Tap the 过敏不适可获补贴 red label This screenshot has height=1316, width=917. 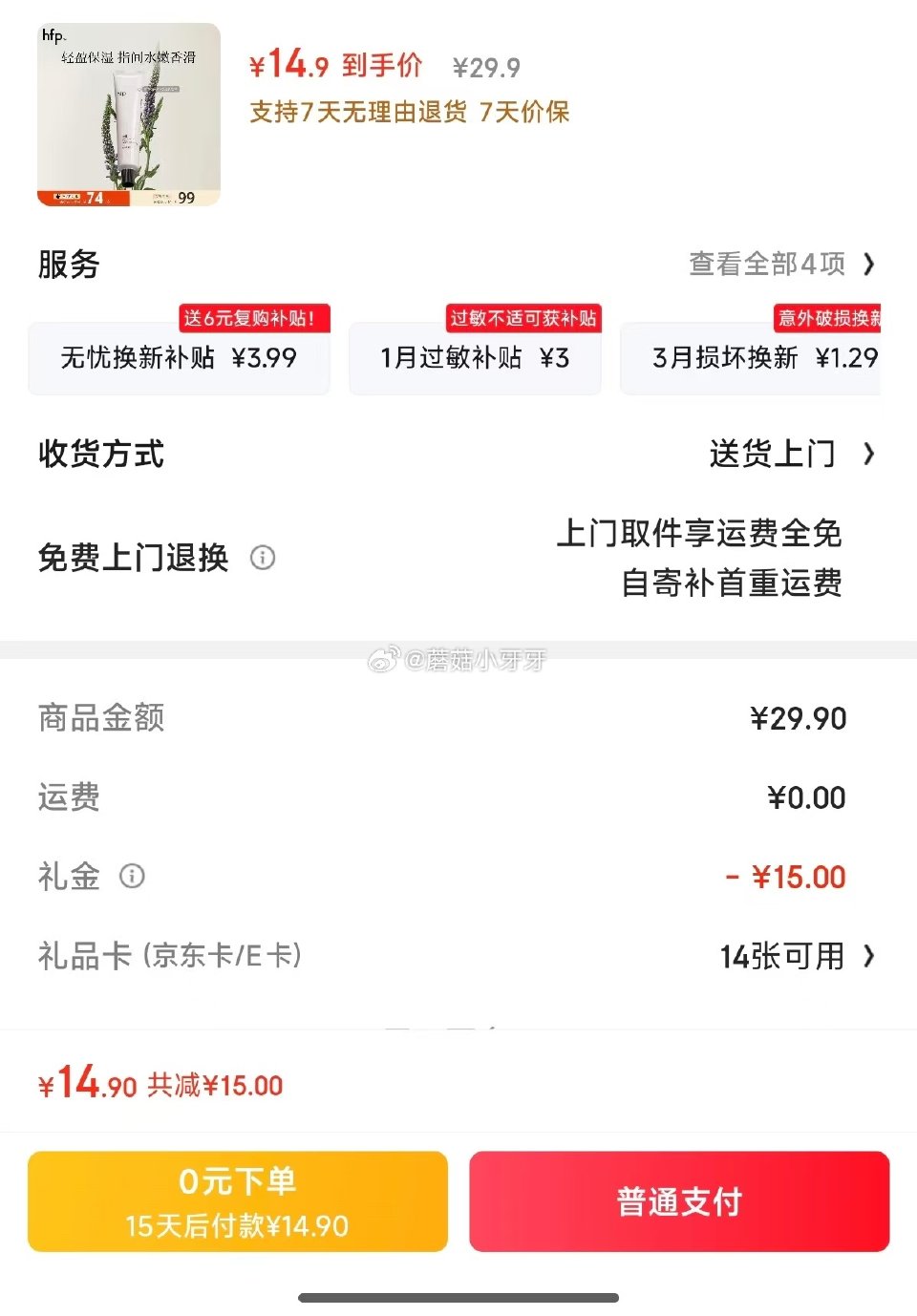(523, 319)
